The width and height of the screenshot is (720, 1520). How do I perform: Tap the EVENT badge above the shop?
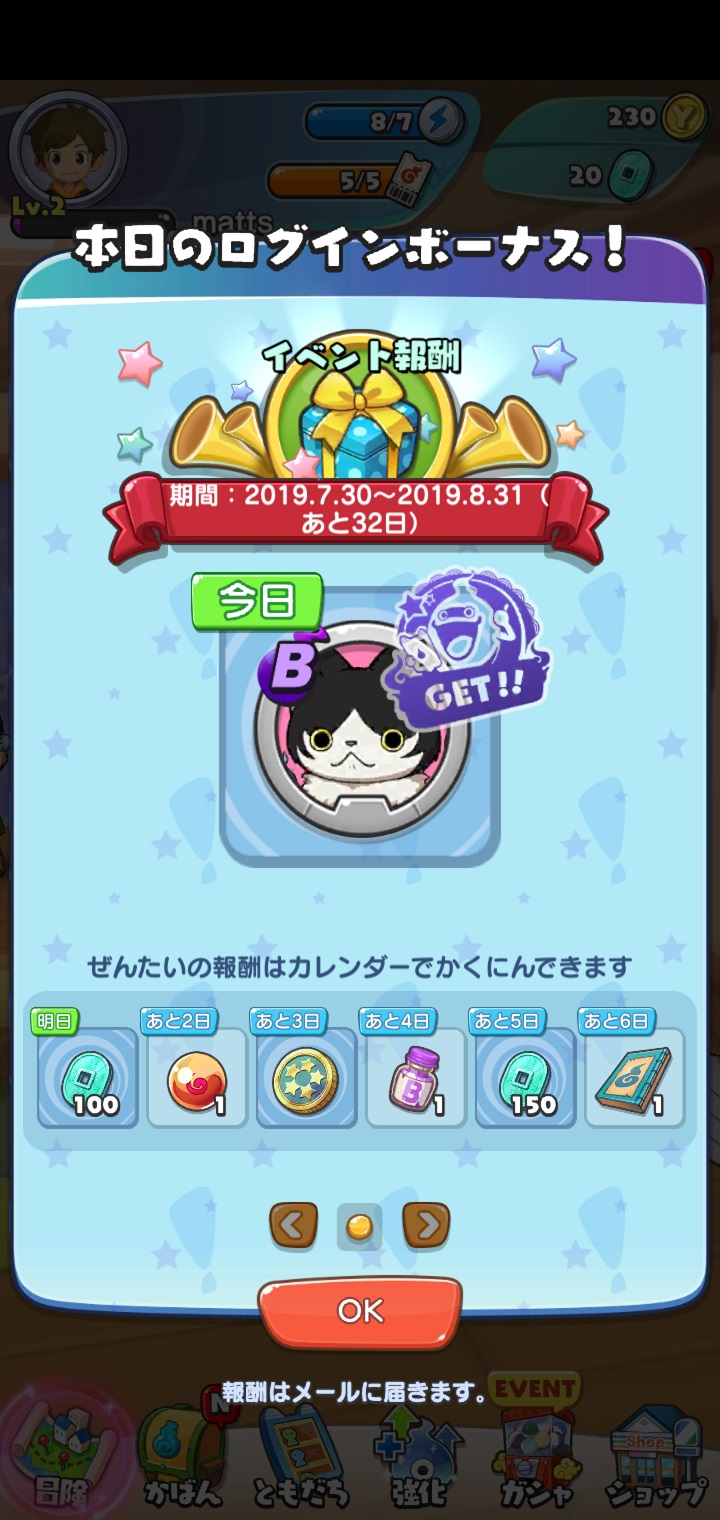[537, 1389]
